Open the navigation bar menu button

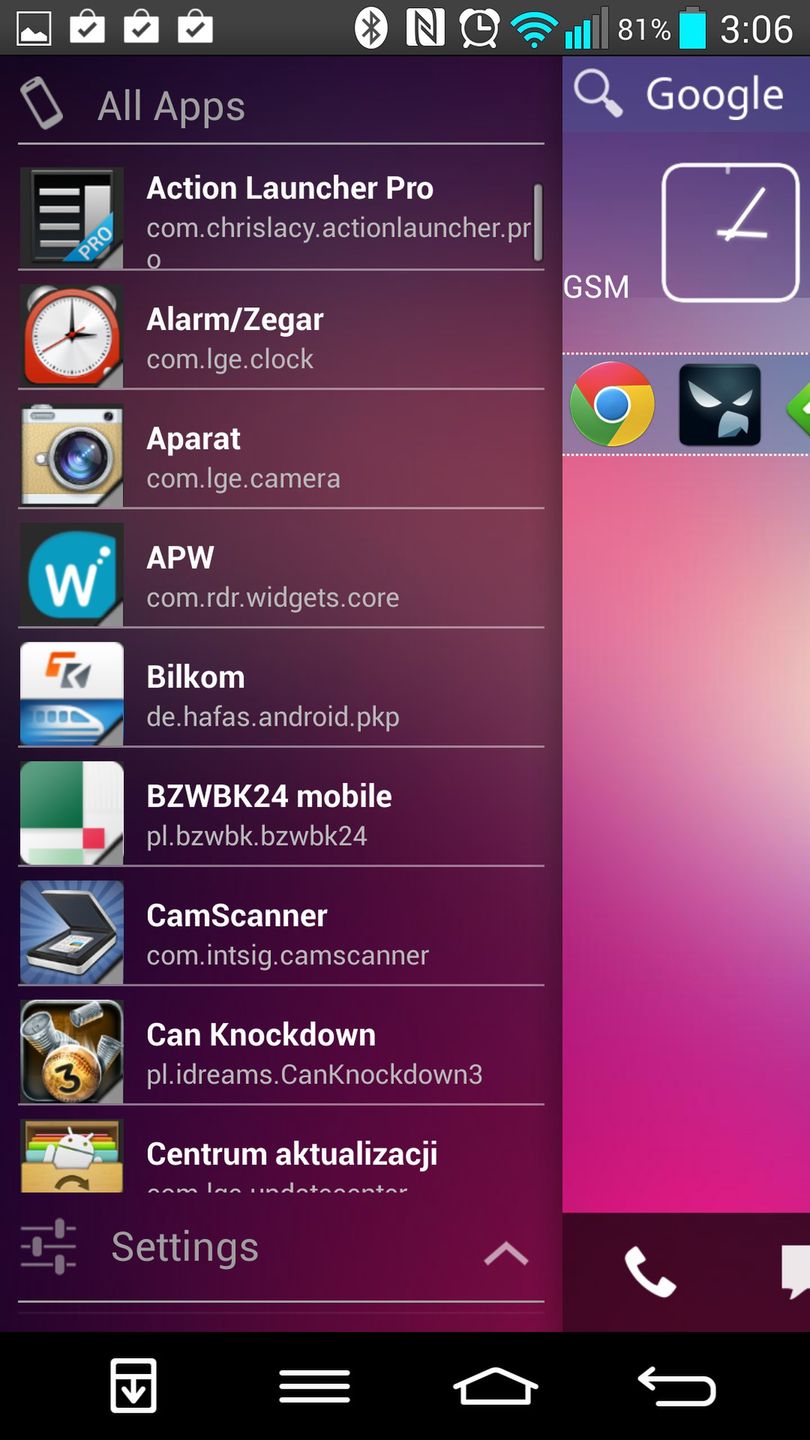tap(314, 1387)
